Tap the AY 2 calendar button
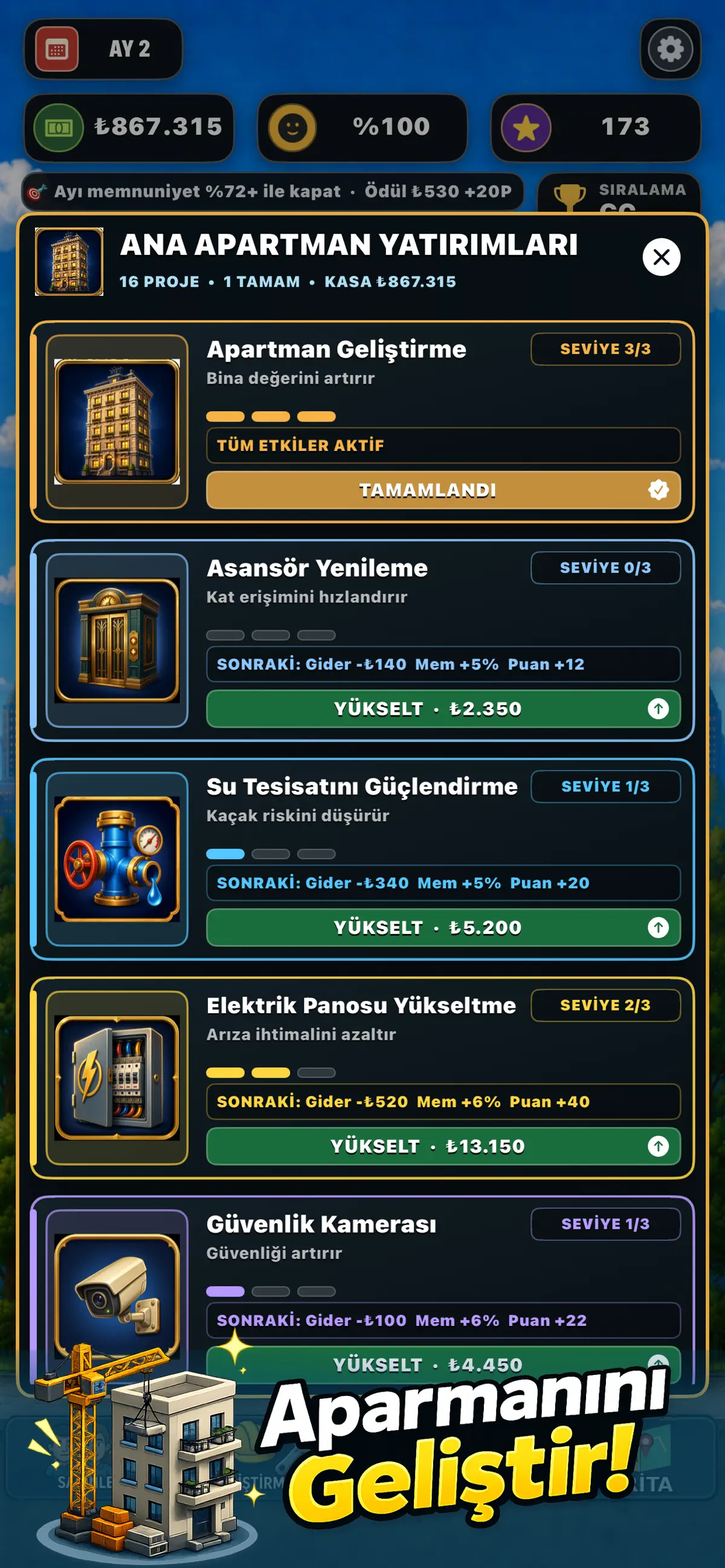The width and height of the screenshot is (725, 1568). (x=103, y=49)
